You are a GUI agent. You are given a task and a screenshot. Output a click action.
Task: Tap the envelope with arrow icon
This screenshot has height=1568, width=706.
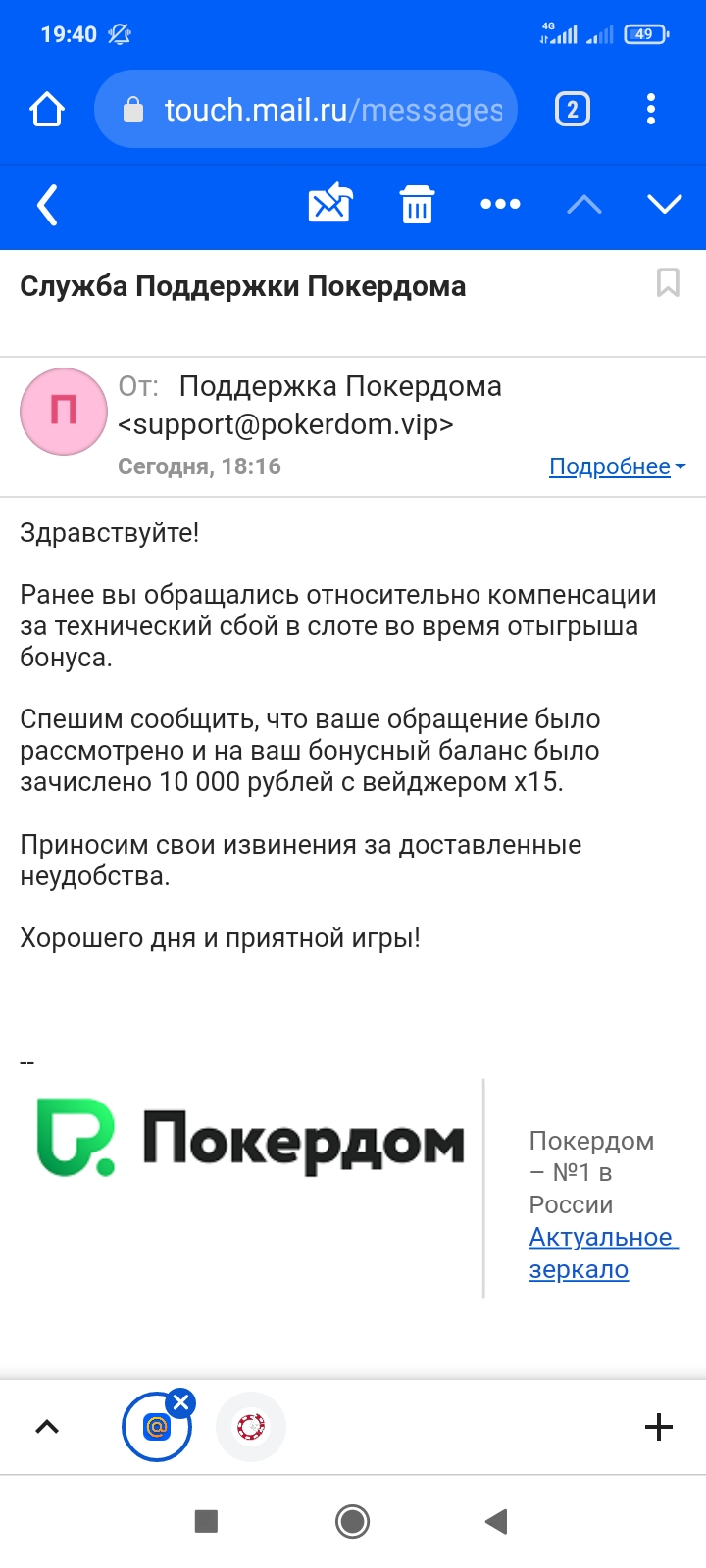click(x=330, y=204)
